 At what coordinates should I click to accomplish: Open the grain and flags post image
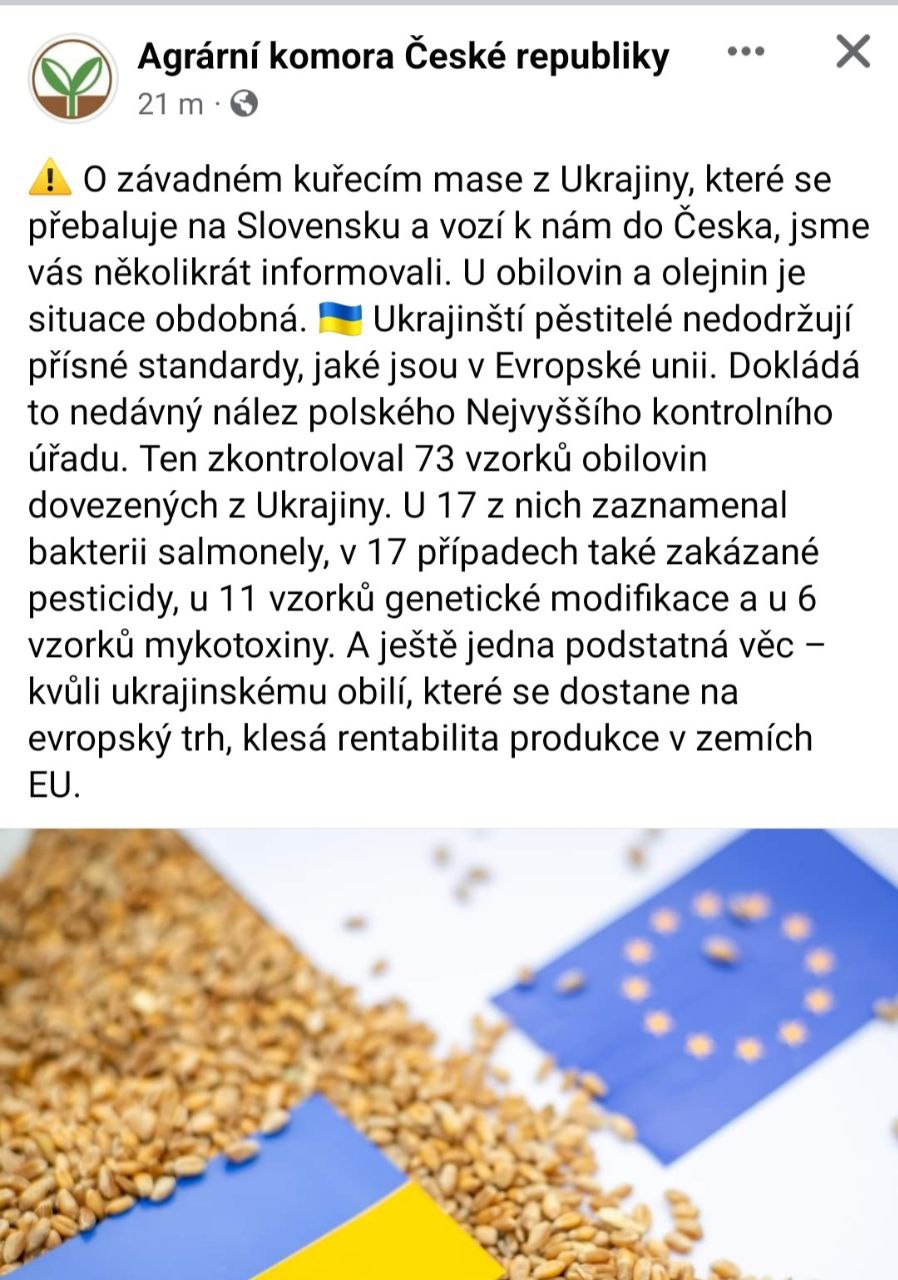(449, 1054)
